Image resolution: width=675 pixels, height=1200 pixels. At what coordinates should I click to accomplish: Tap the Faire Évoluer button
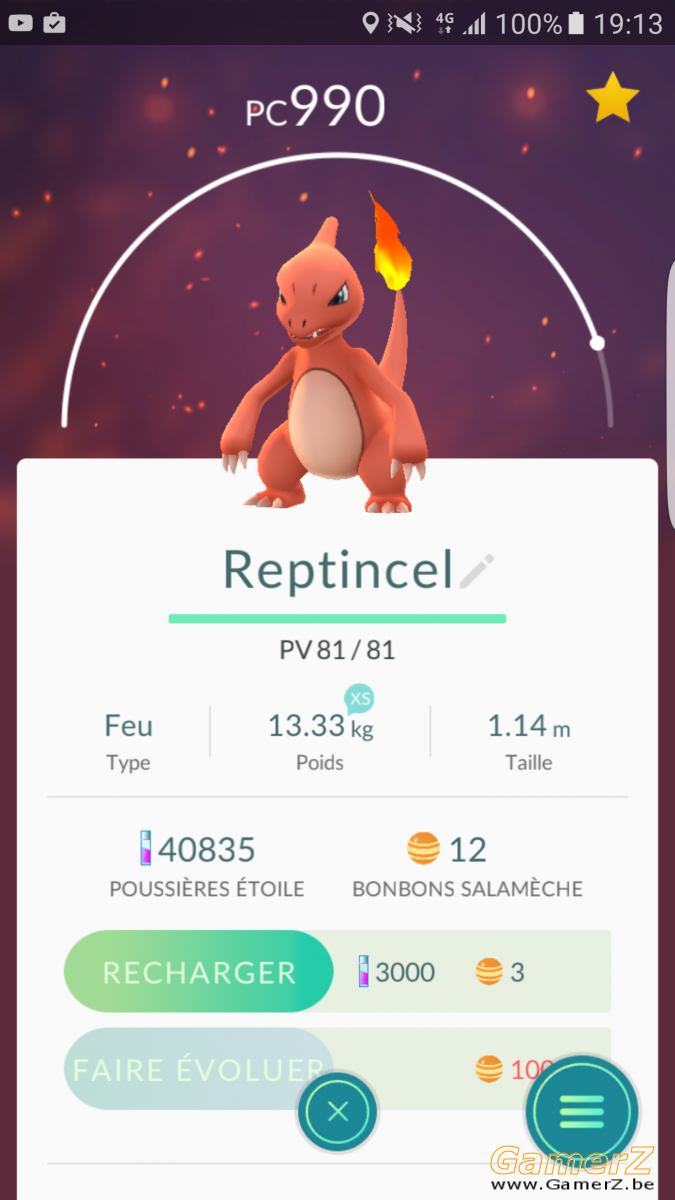[199, 1069]
